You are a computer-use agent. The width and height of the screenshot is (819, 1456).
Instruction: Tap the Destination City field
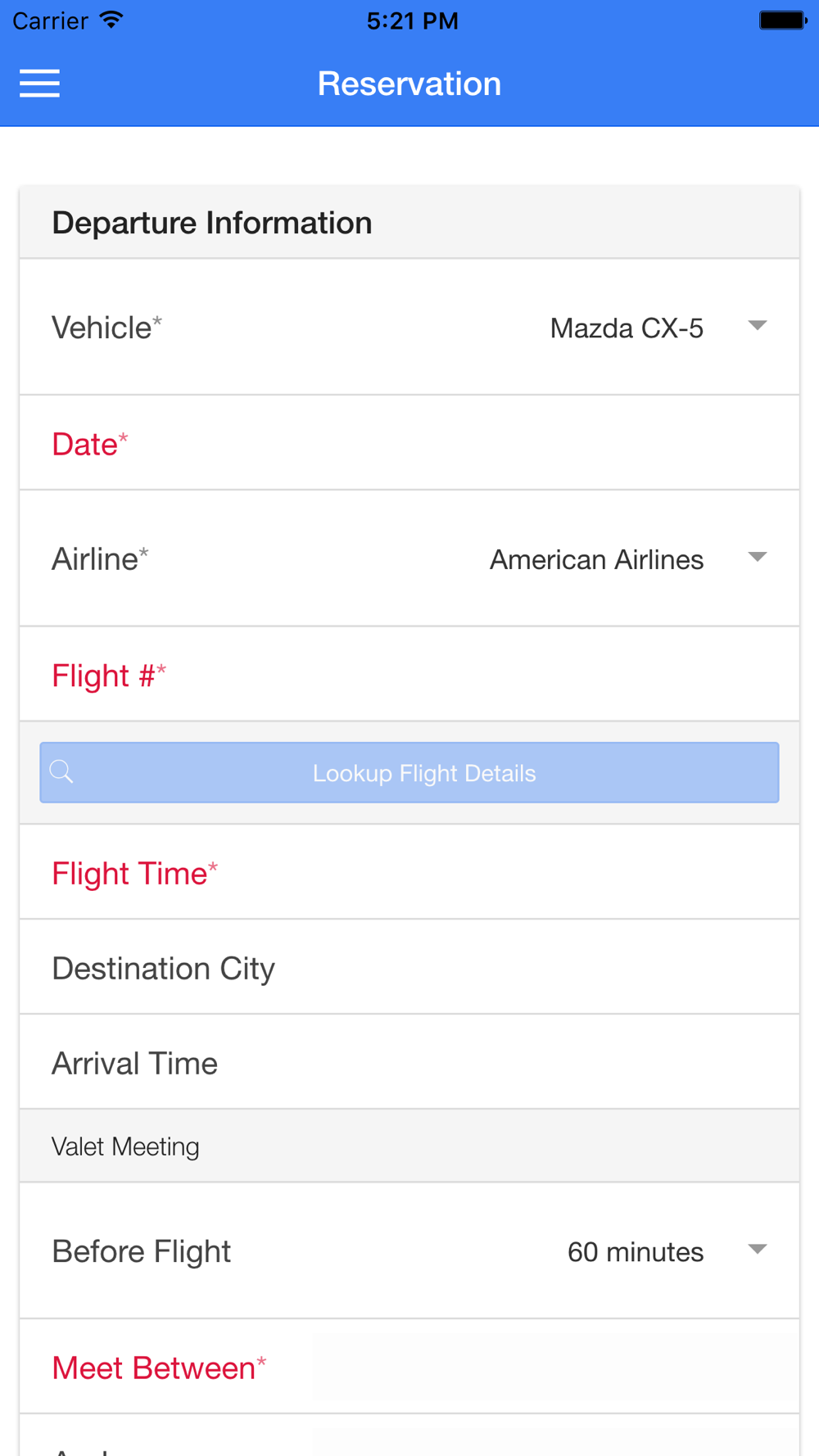pyautogui.click(x=409, y=967)
